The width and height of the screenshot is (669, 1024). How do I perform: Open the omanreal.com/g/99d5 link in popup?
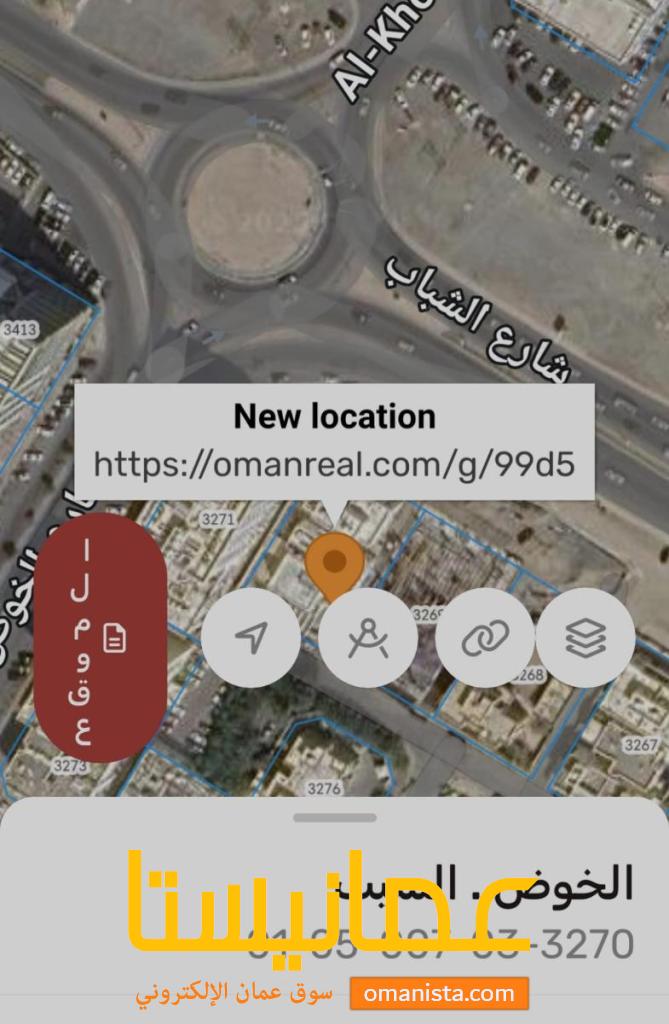pyautogui.click(x=334, y=465)
